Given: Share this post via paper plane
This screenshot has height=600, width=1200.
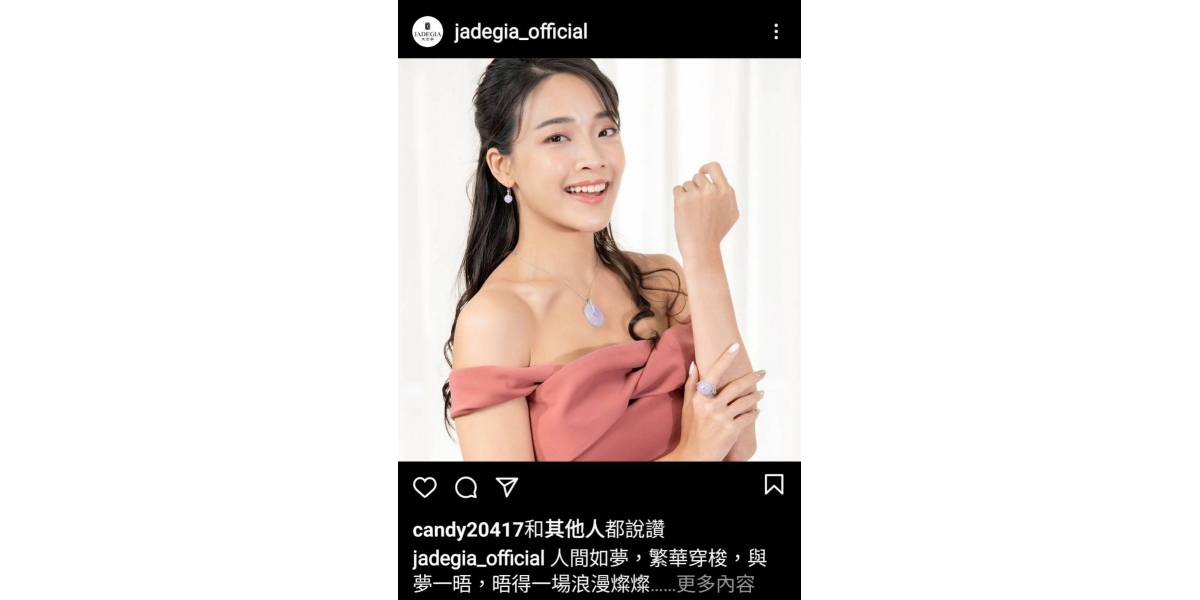Looking at the screenshot, I should [x=507, y=487].
